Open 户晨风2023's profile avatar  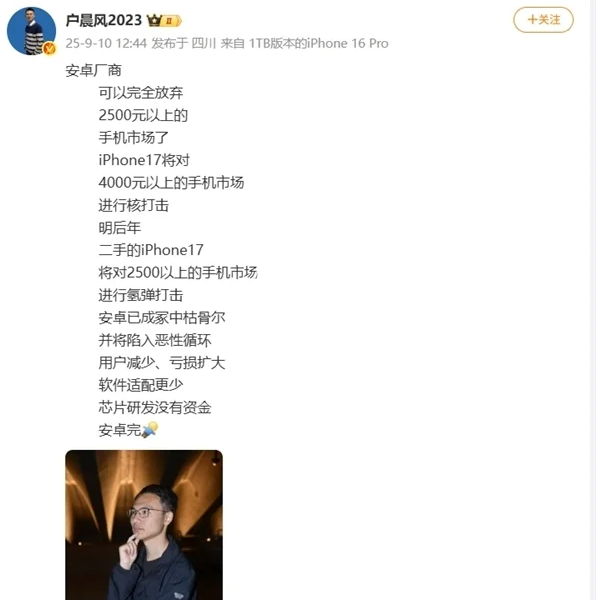pos(31,30)
